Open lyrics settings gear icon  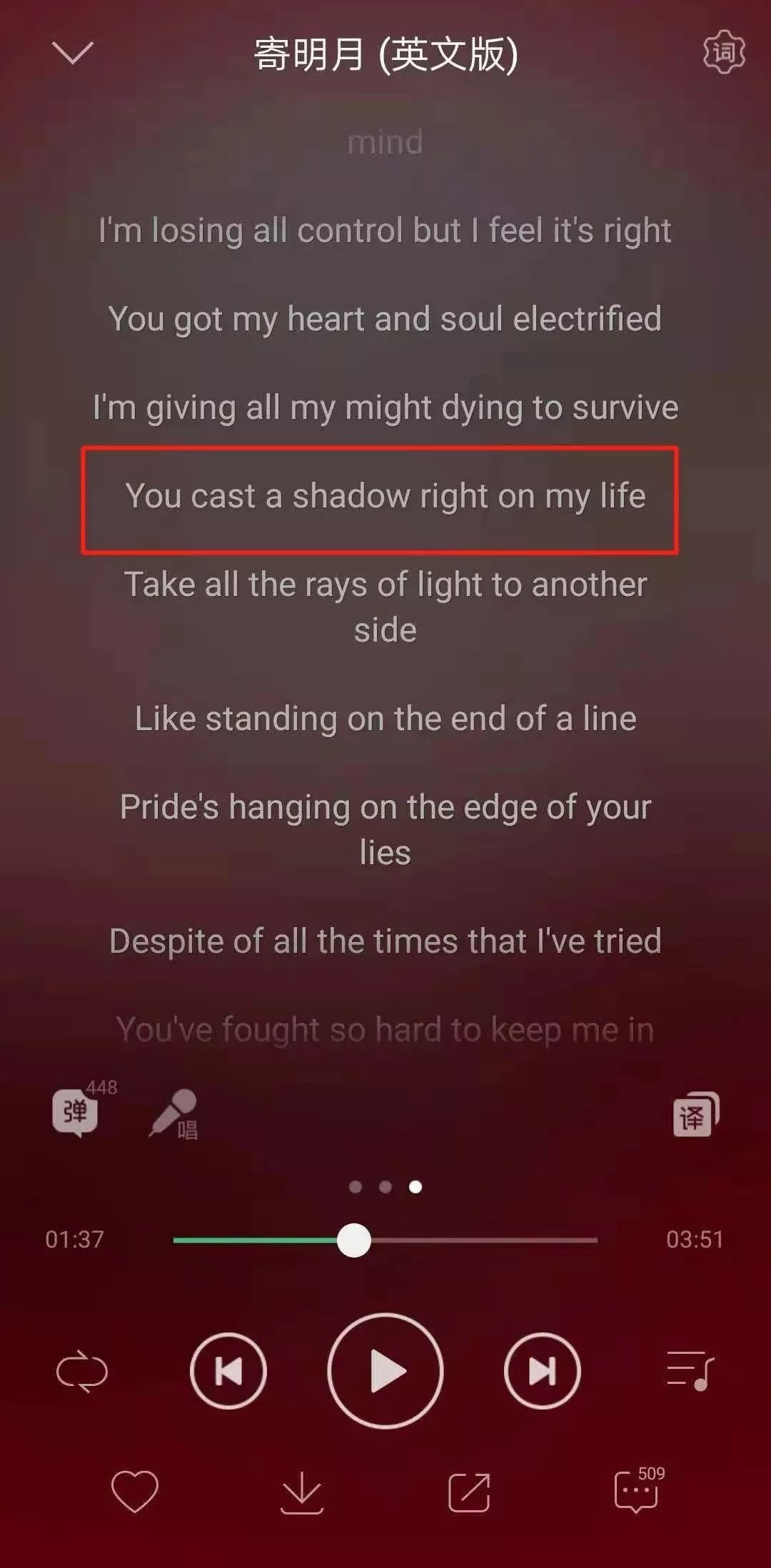(x=724, y=52)
